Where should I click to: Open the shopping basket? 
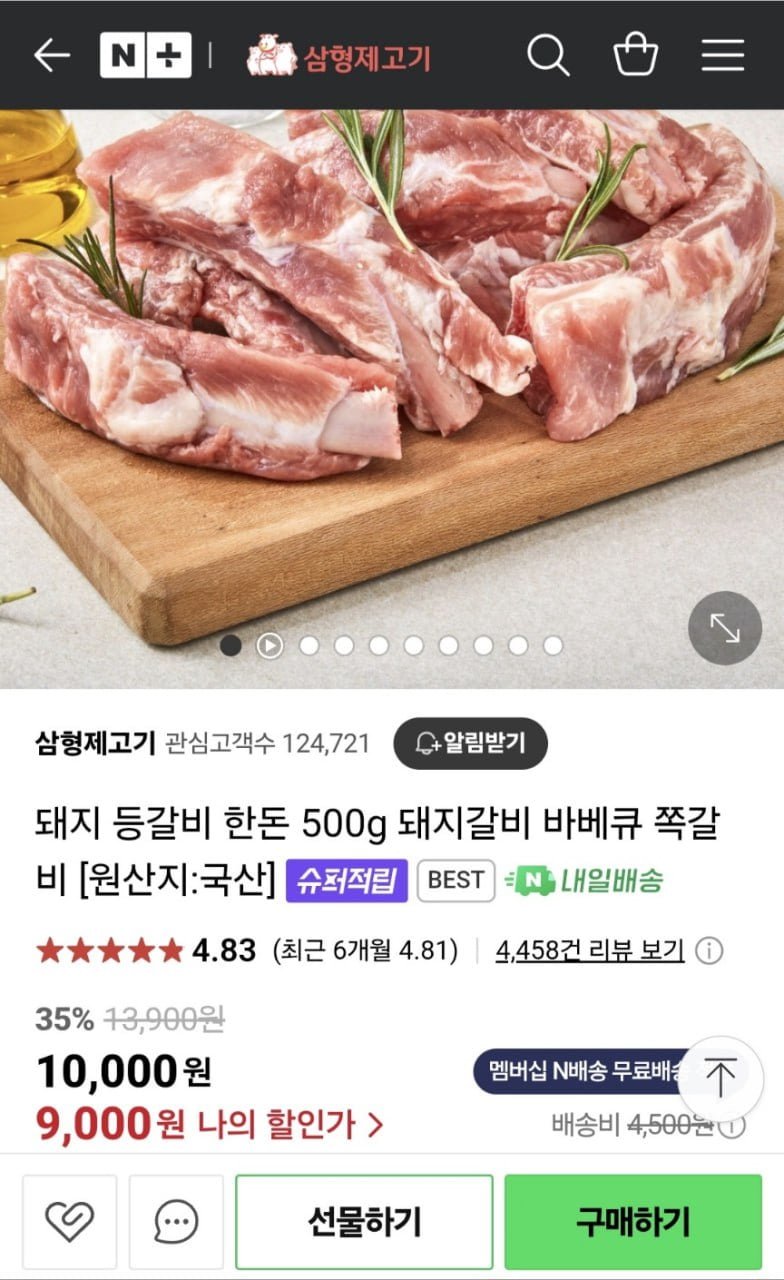635,55
